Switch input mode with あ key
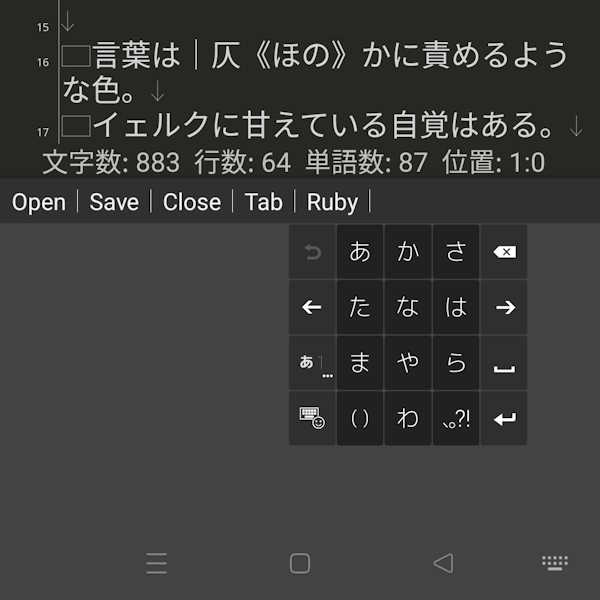 pyautogui.click(x=312, y=363)
